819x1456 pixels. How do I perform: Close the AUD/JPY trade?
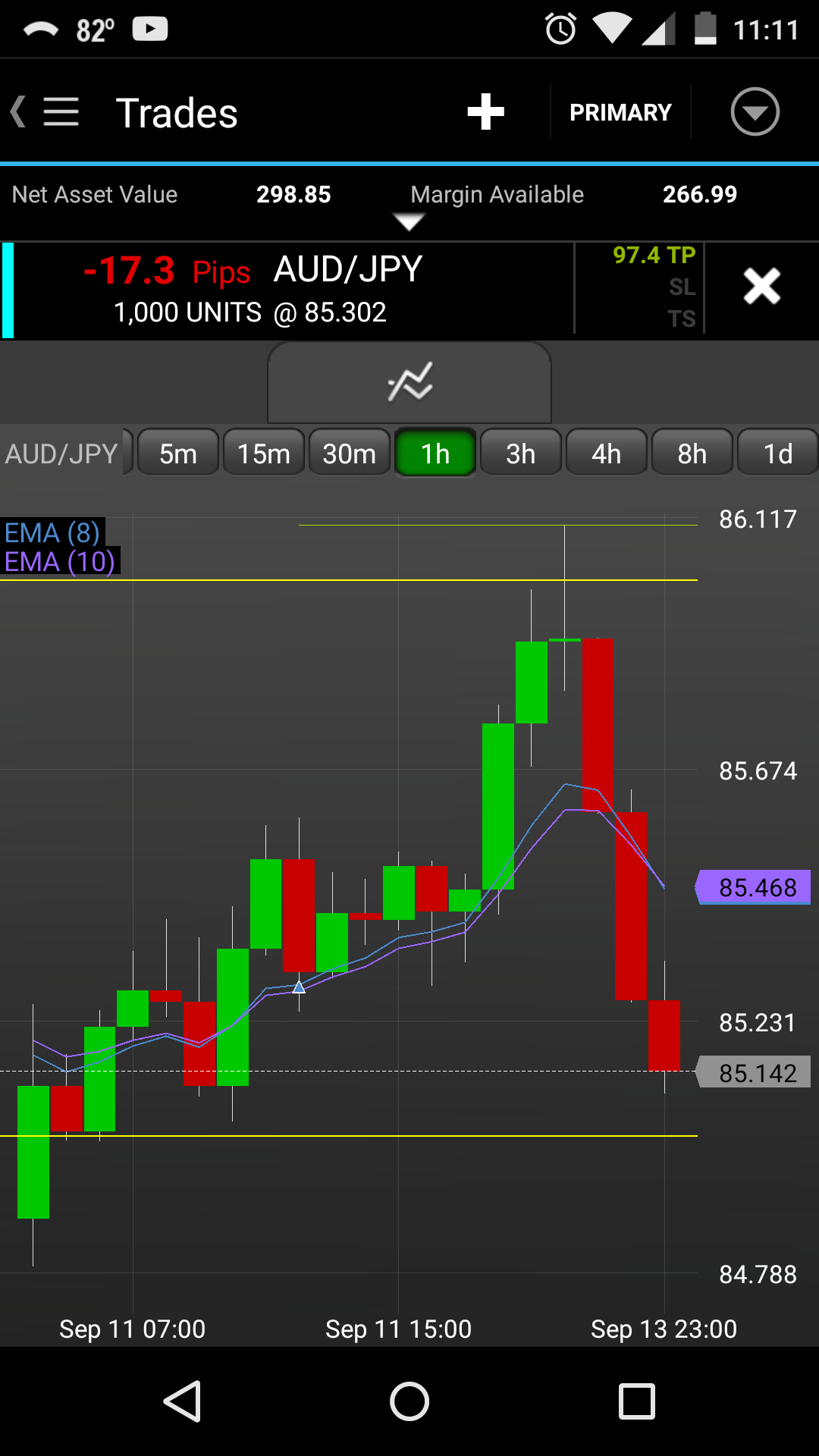coord(761,287)
